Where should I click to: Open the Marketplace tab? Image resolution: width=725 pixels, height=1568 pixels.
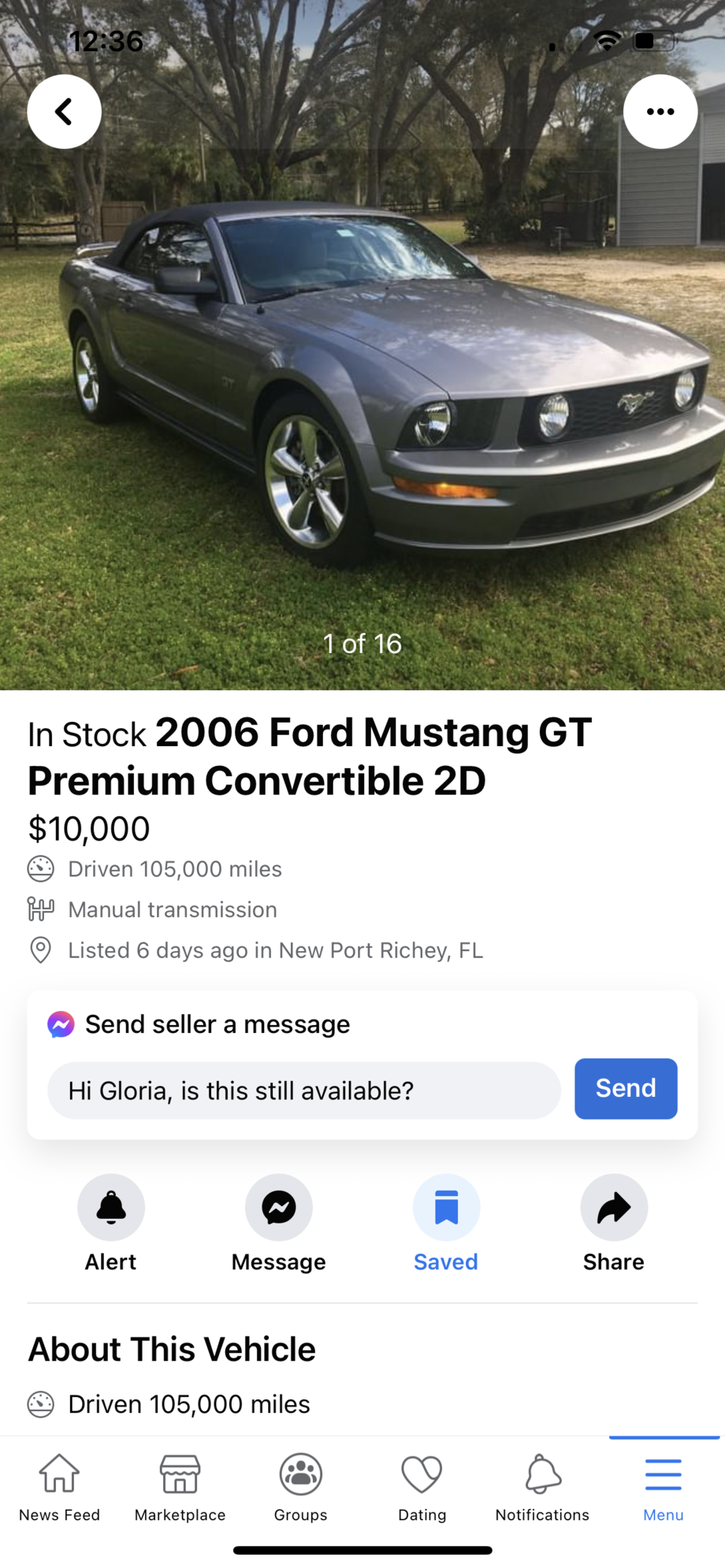click(180, 1486)
